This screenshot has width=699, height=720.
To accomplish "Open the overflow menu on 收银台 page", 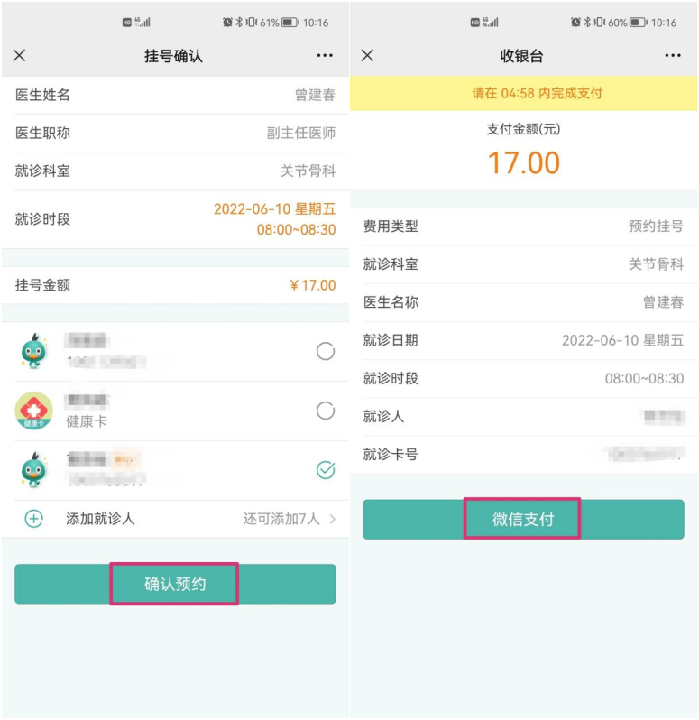I will tap(673, 56).
